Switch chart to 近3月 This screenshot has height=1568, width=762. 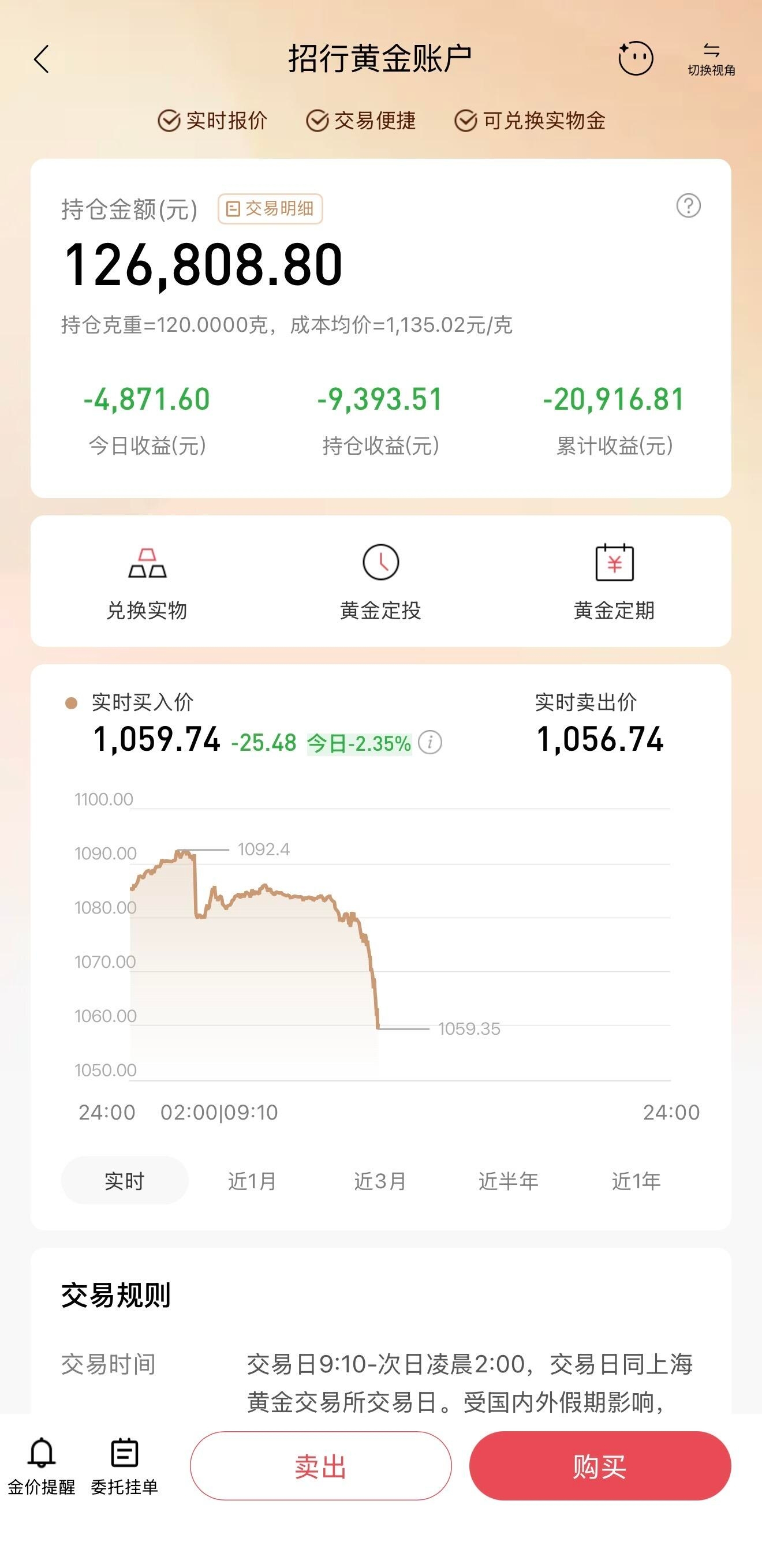[x=380, y=1181]
